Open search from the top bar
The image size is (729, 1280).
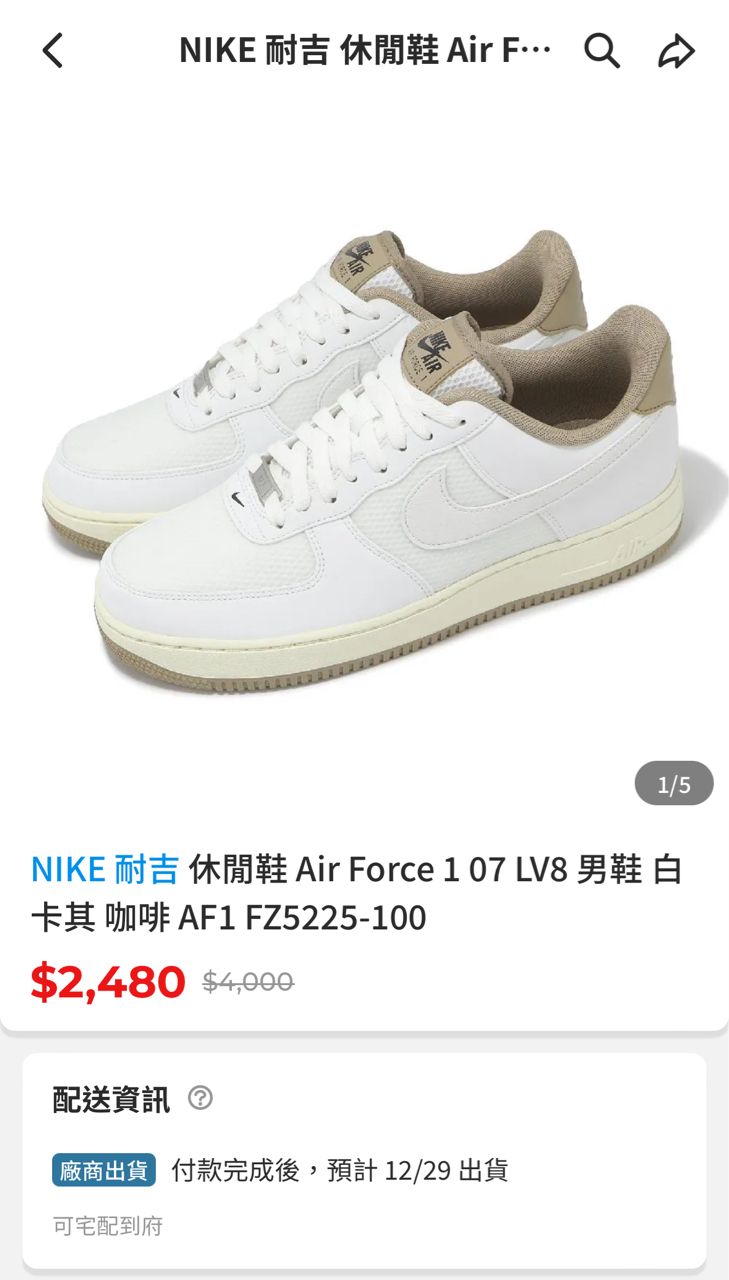(602, 50)
